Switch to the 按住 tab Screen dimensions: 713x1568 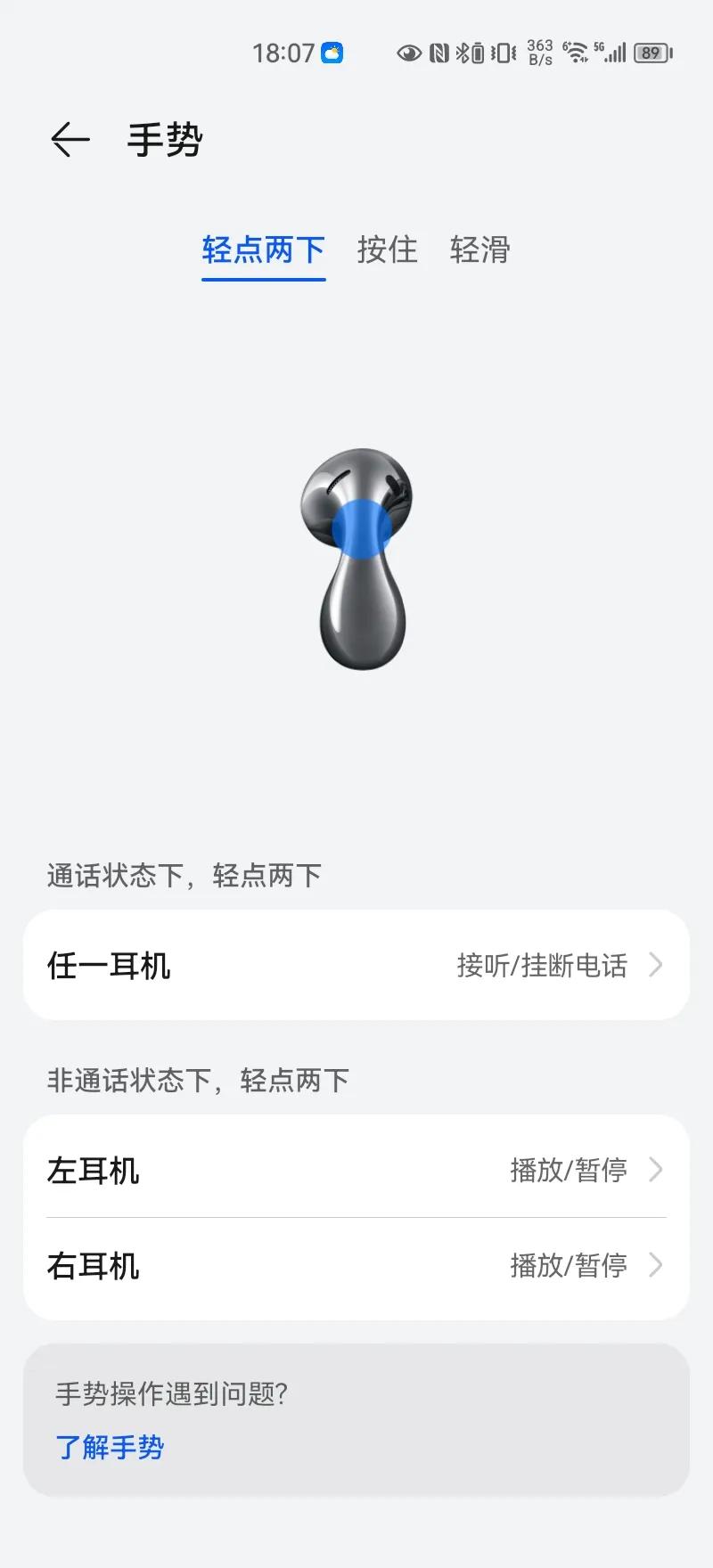pos(387,250)
